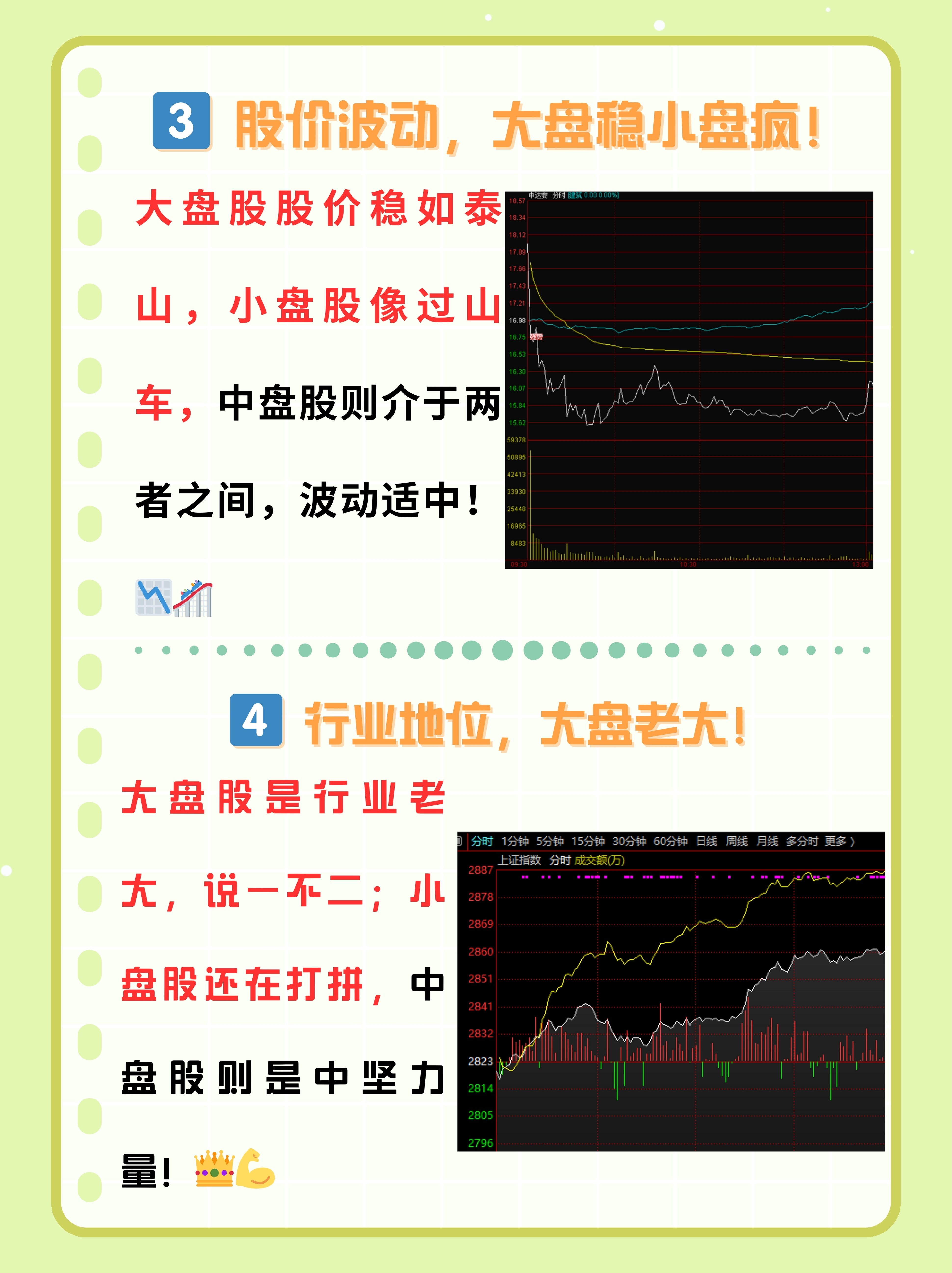Switch to the 周线 weekly chart
The width and height of the screenshot is (952, 1273).
(737, 843)
